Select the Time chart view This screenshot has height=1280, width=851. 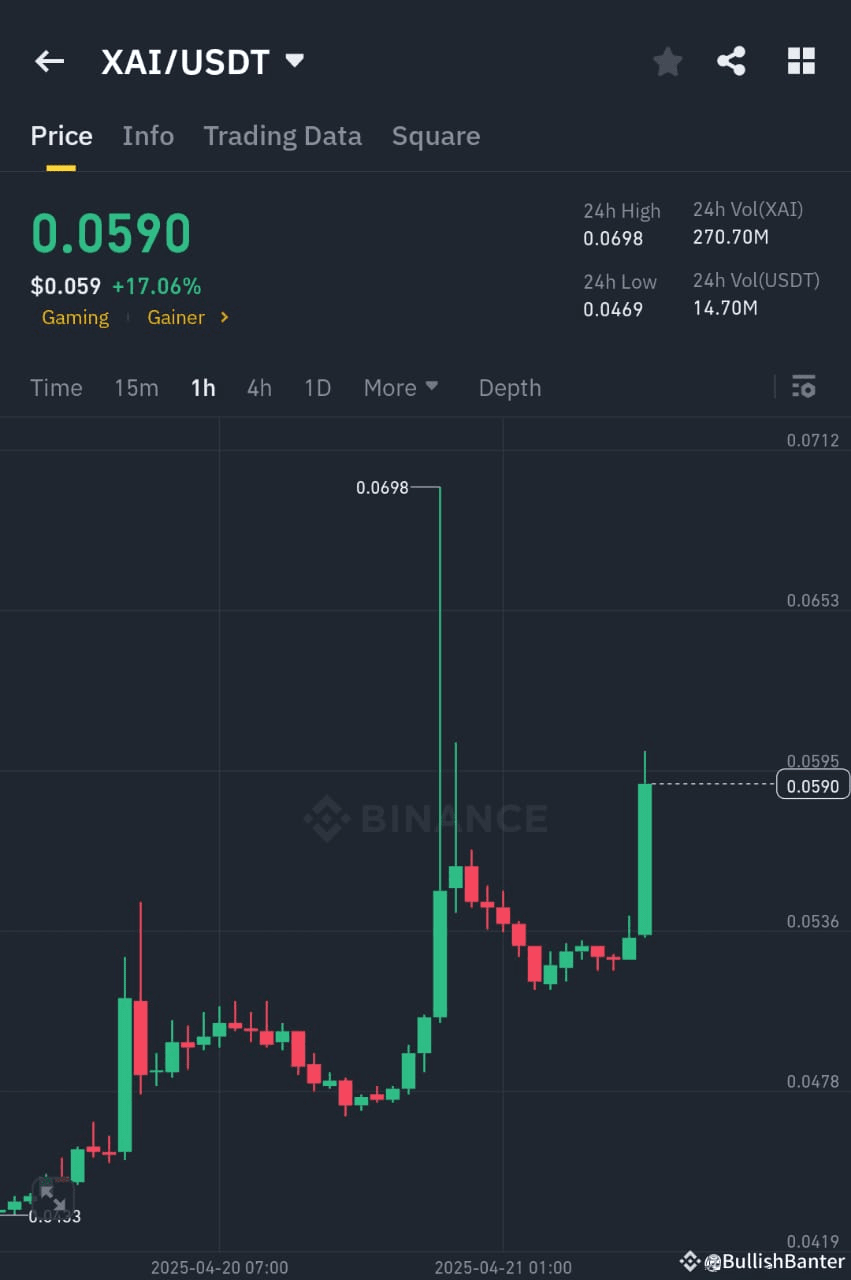56,388
